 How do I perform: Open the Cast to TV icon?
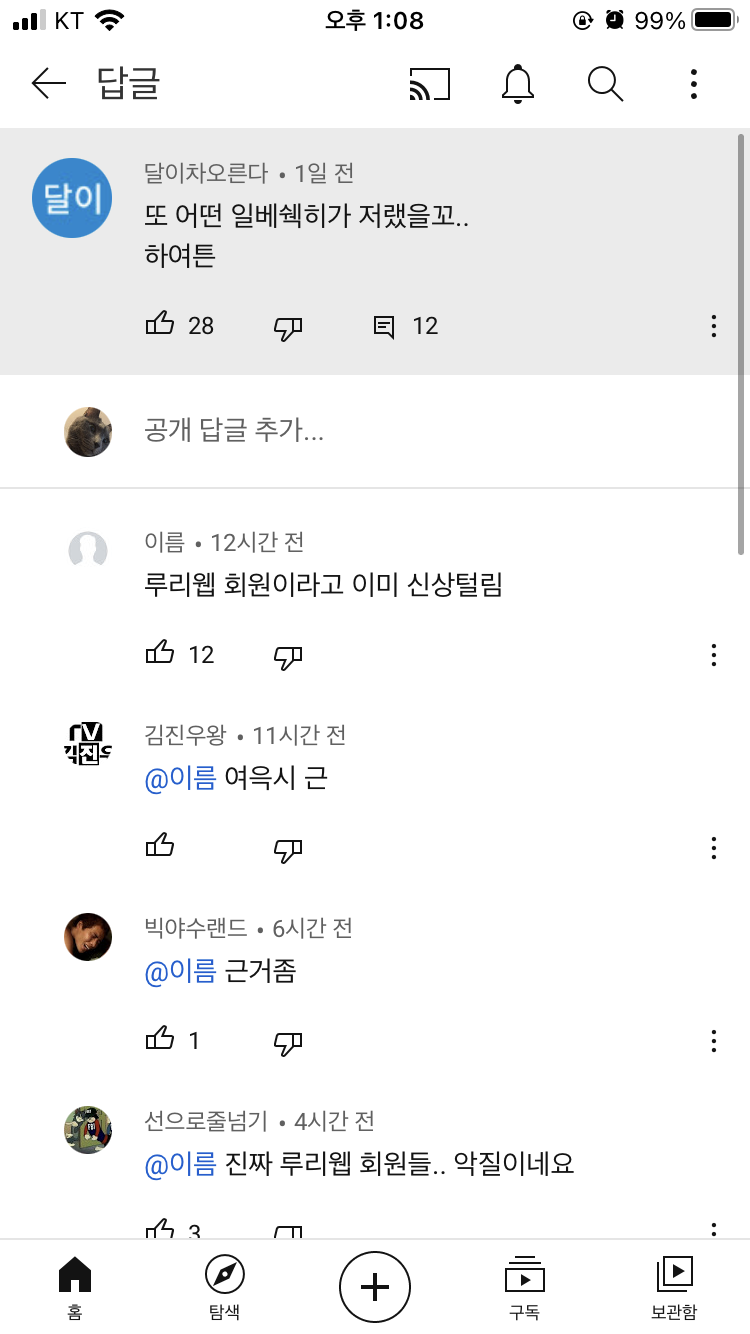(x=430, y=85)
